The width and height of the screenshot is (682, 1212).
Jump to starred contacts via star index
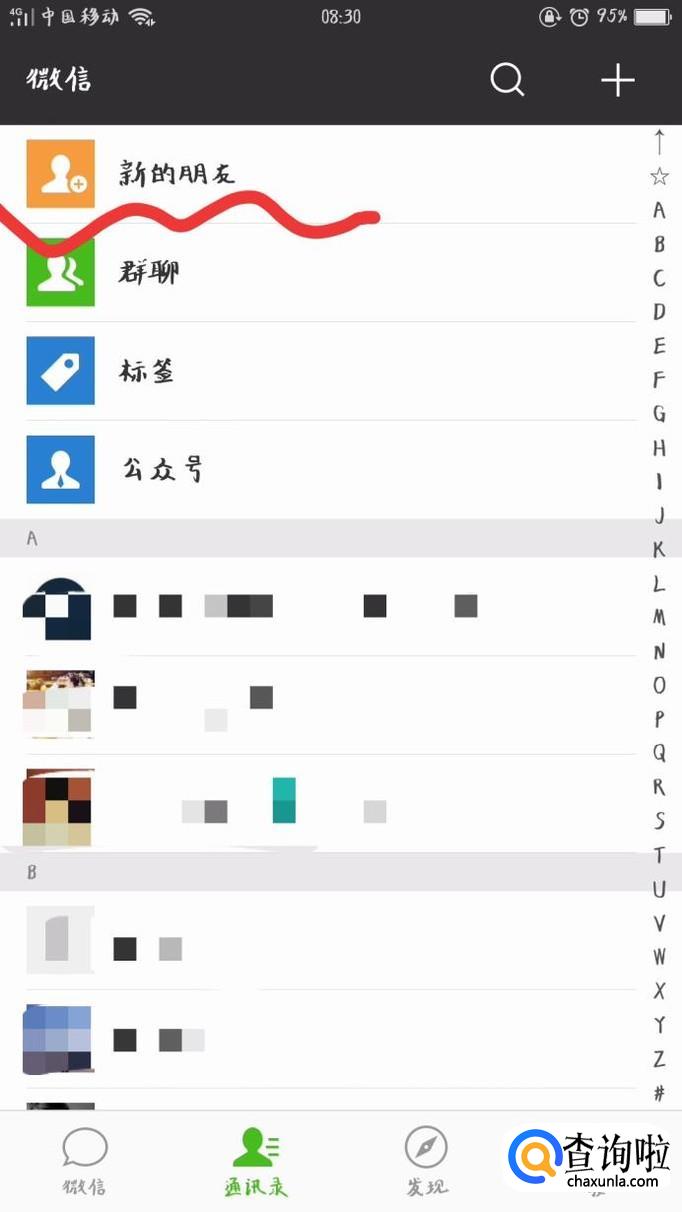659,177
